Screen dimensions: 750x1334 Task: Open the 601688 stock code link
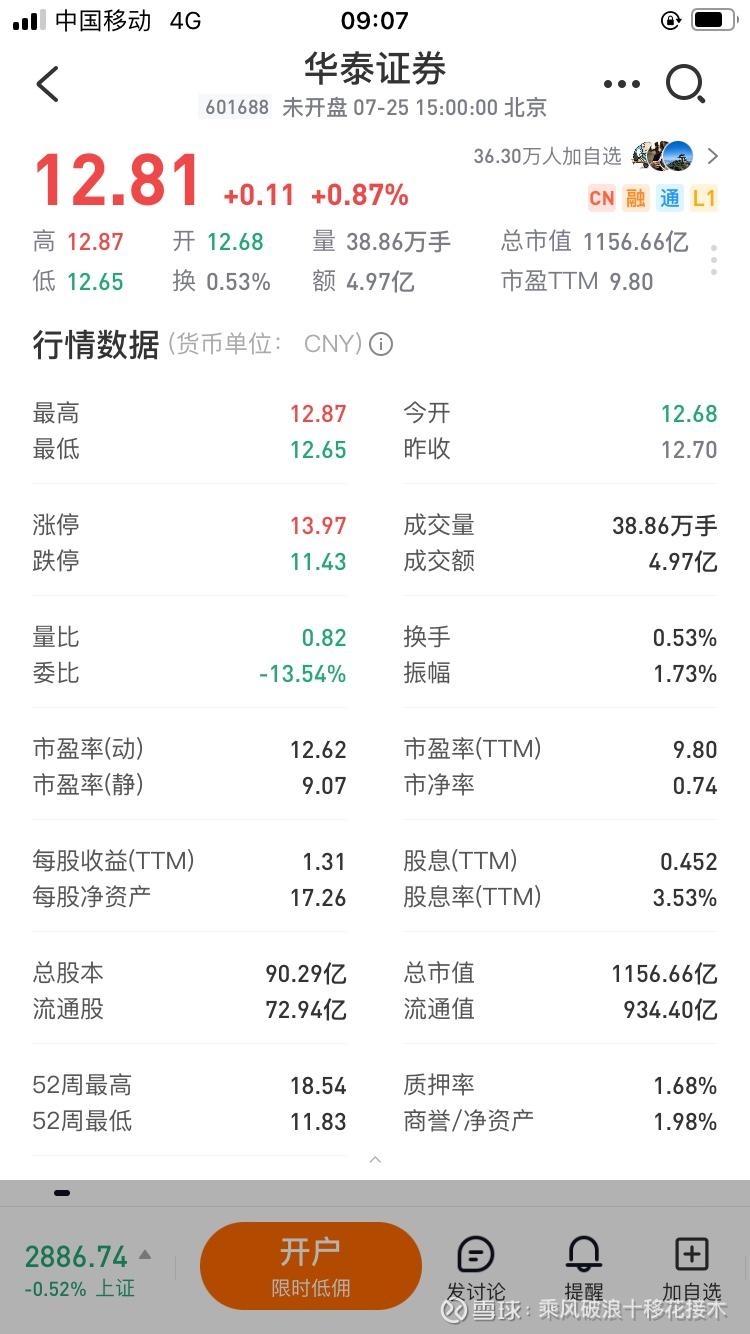click(235, 106)
